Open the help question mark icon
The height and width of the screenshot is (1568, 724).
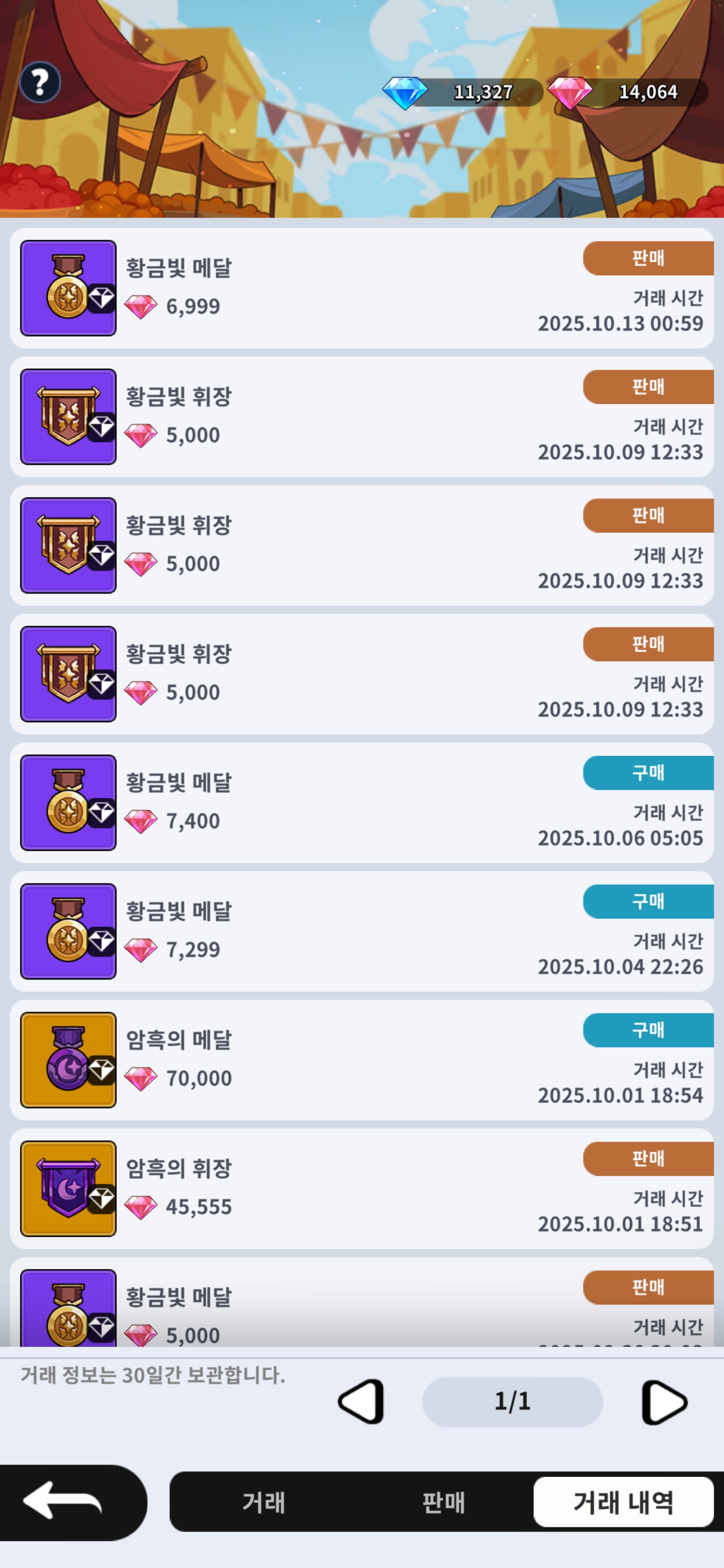tap(40, 82)
